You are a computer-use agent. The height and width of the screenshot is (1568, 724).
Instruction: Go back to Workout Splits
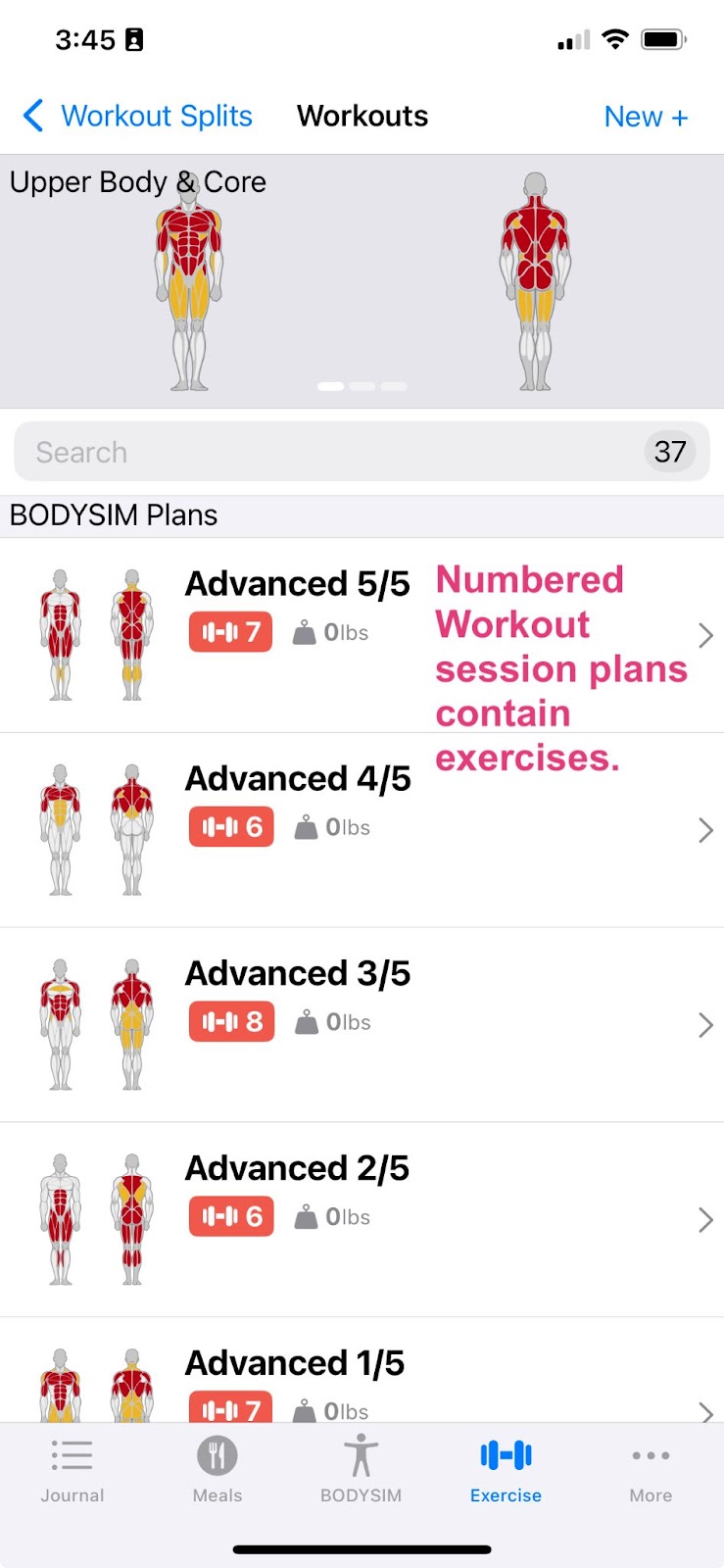(x=138, y=116)
